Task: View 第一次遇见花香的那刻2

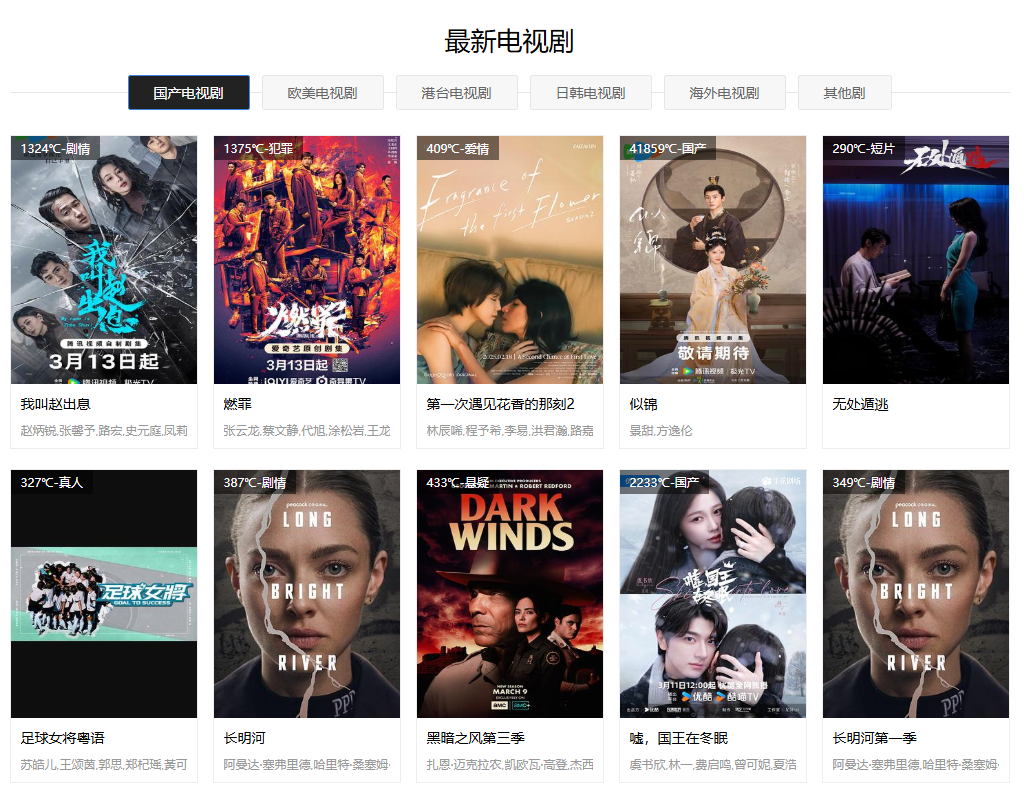Action: (510, 260)
